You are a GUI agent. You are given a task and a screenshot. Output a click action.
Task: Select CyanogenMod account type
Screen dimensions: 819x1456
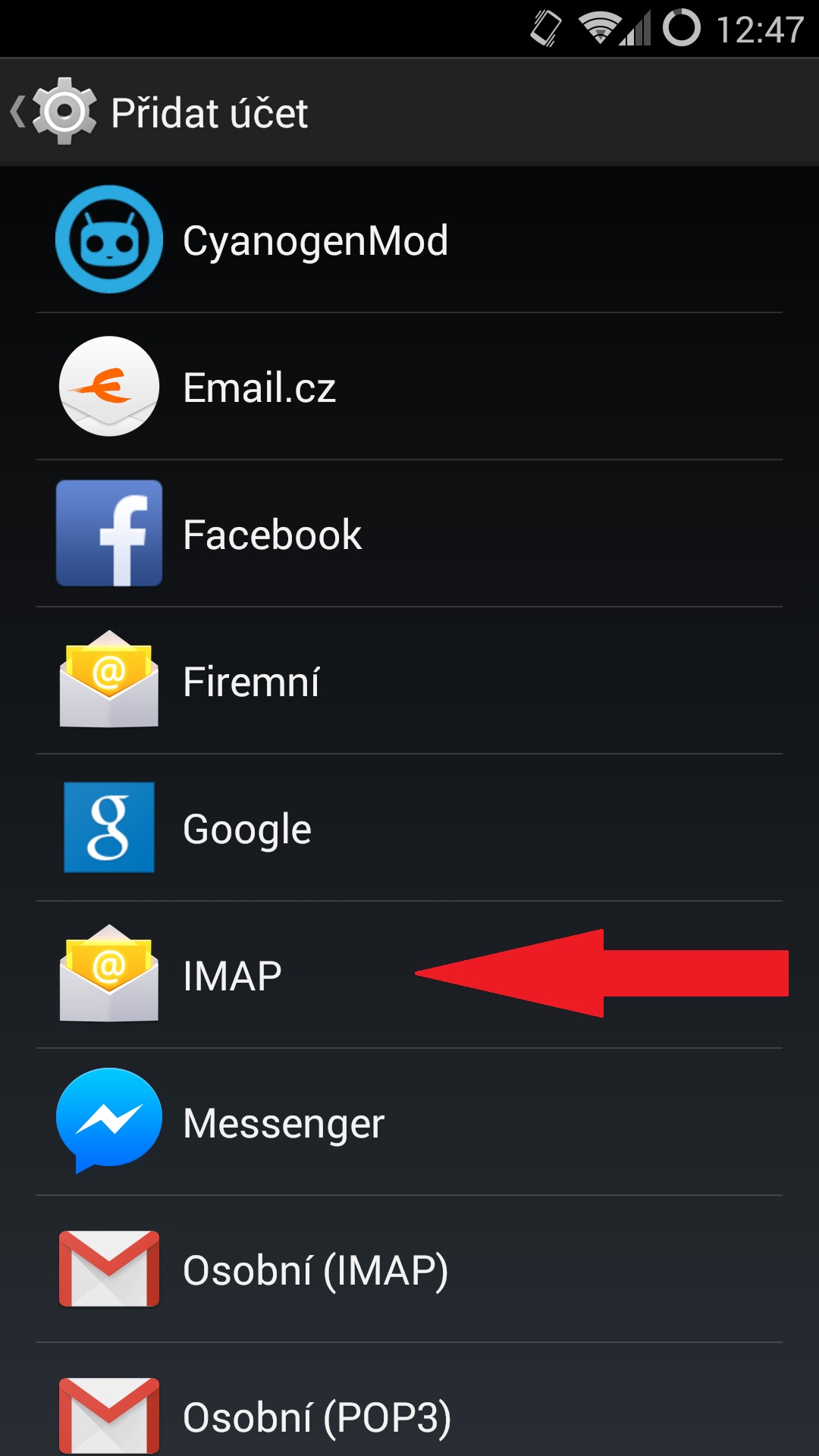coord(315,240)
